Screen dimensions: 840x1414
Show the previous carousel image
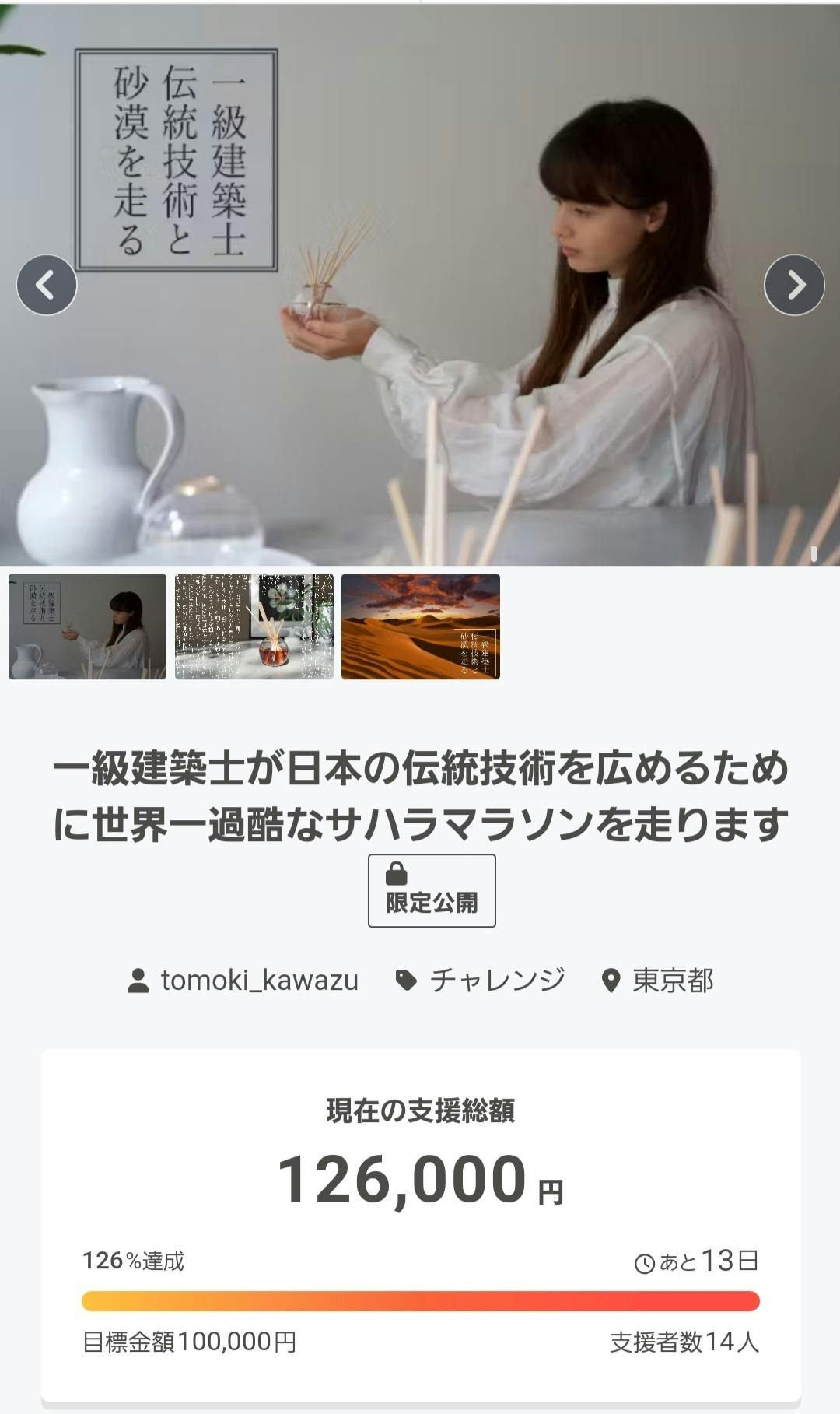47,285
